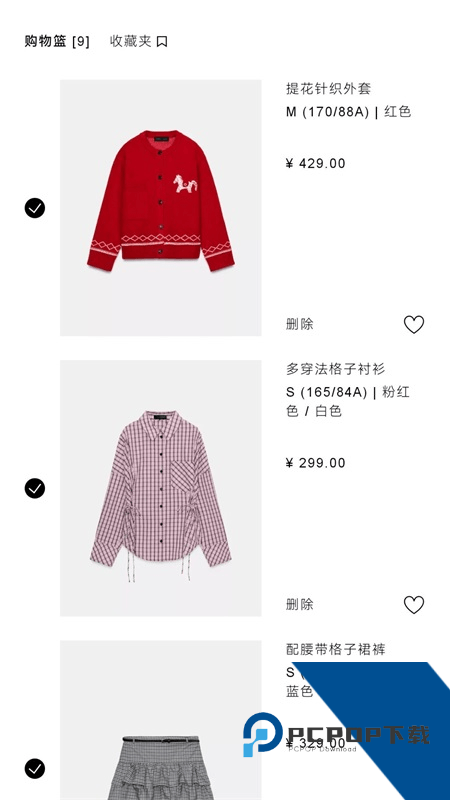The width and height of the screenshot is (450, 800).
Task: Open the red 提花针织外套 product image
Action: (x=161, y=208)
